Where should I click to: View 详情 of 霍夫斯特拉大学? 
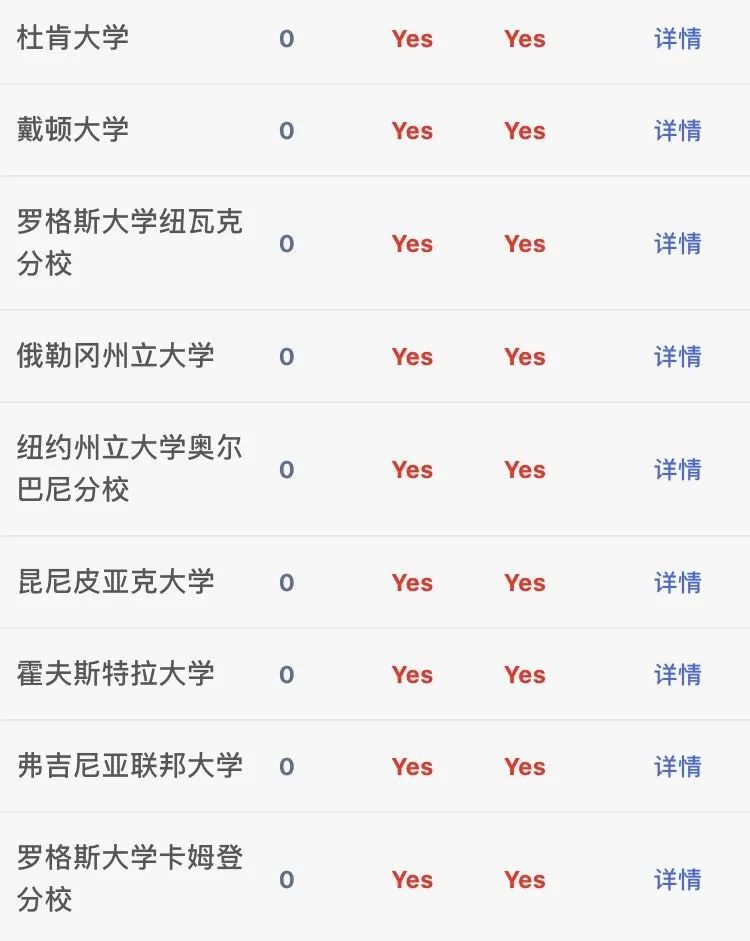click(677, 675)
